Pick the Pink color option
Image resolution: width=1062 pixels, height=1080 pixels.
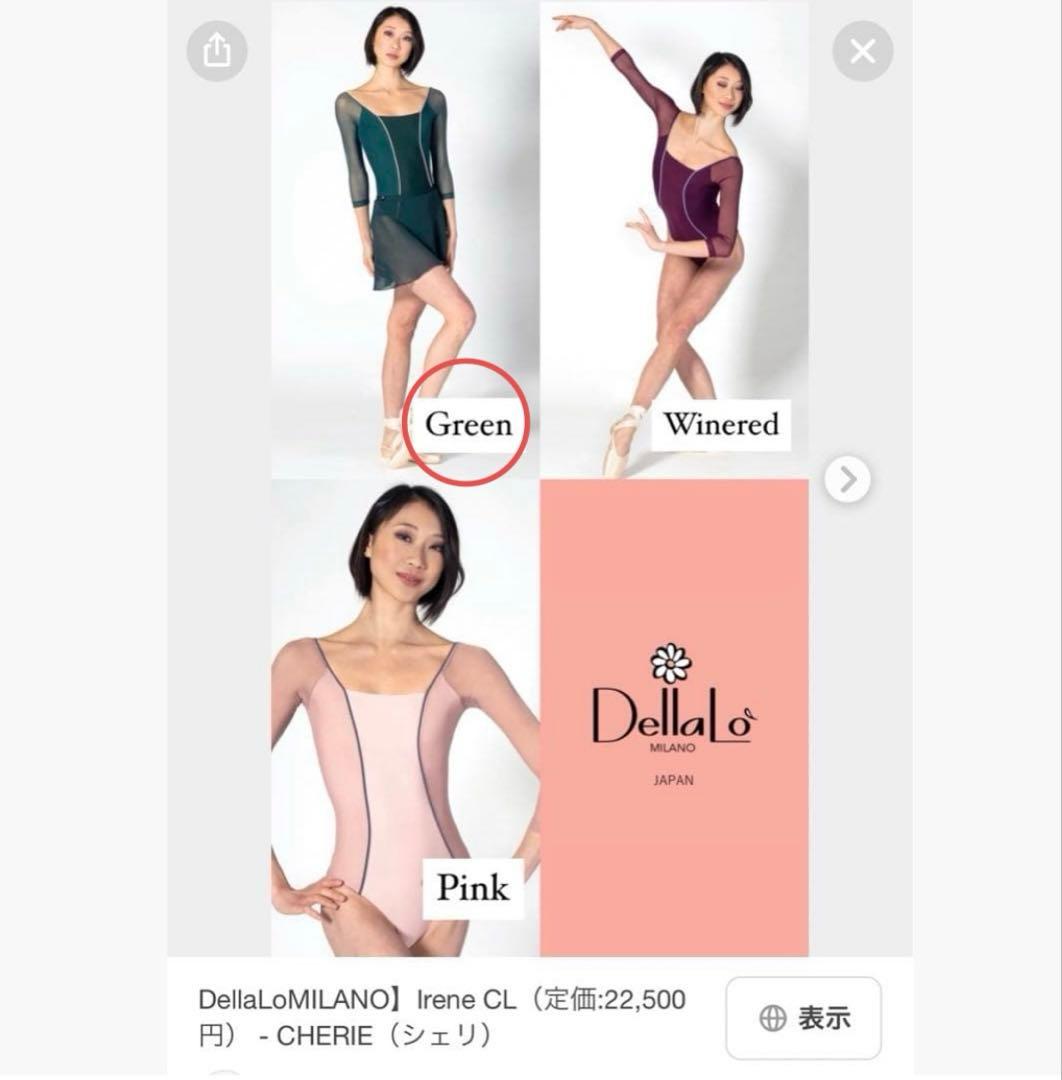coord(474,888)
